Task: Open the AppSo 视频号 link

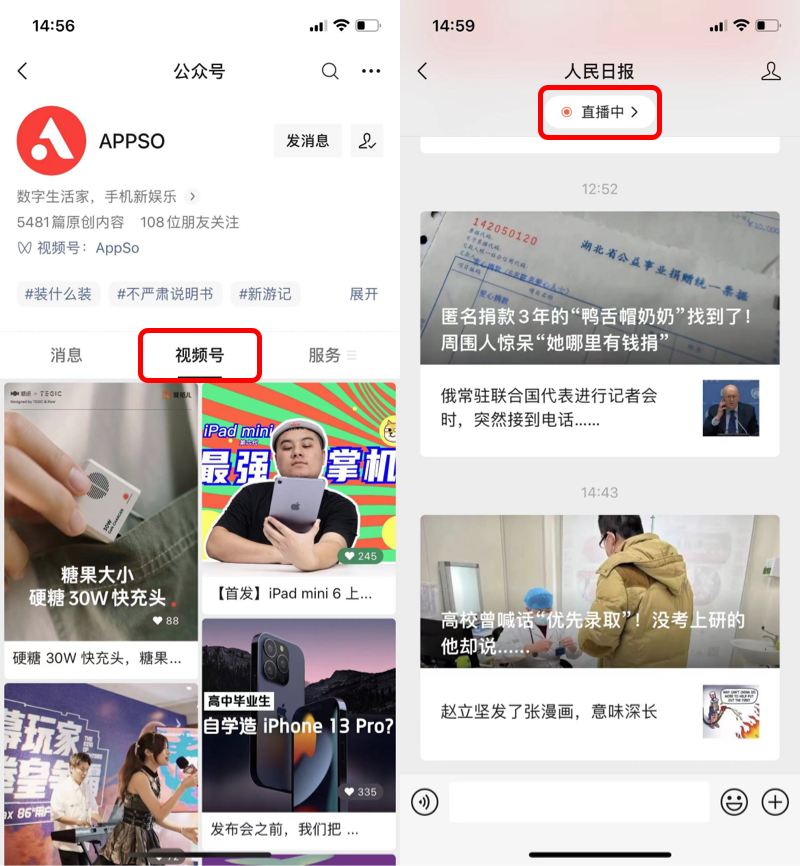Action: 117,247
